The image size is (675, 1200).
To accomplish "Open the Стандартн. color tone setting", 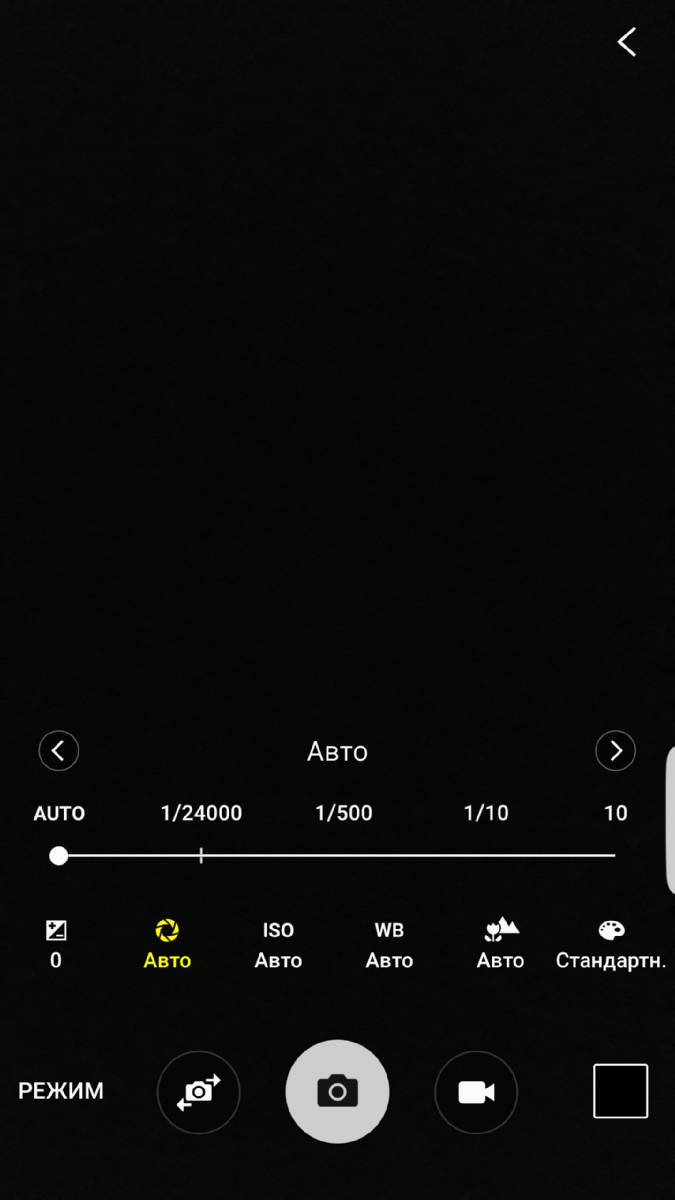I will [611, 945].
